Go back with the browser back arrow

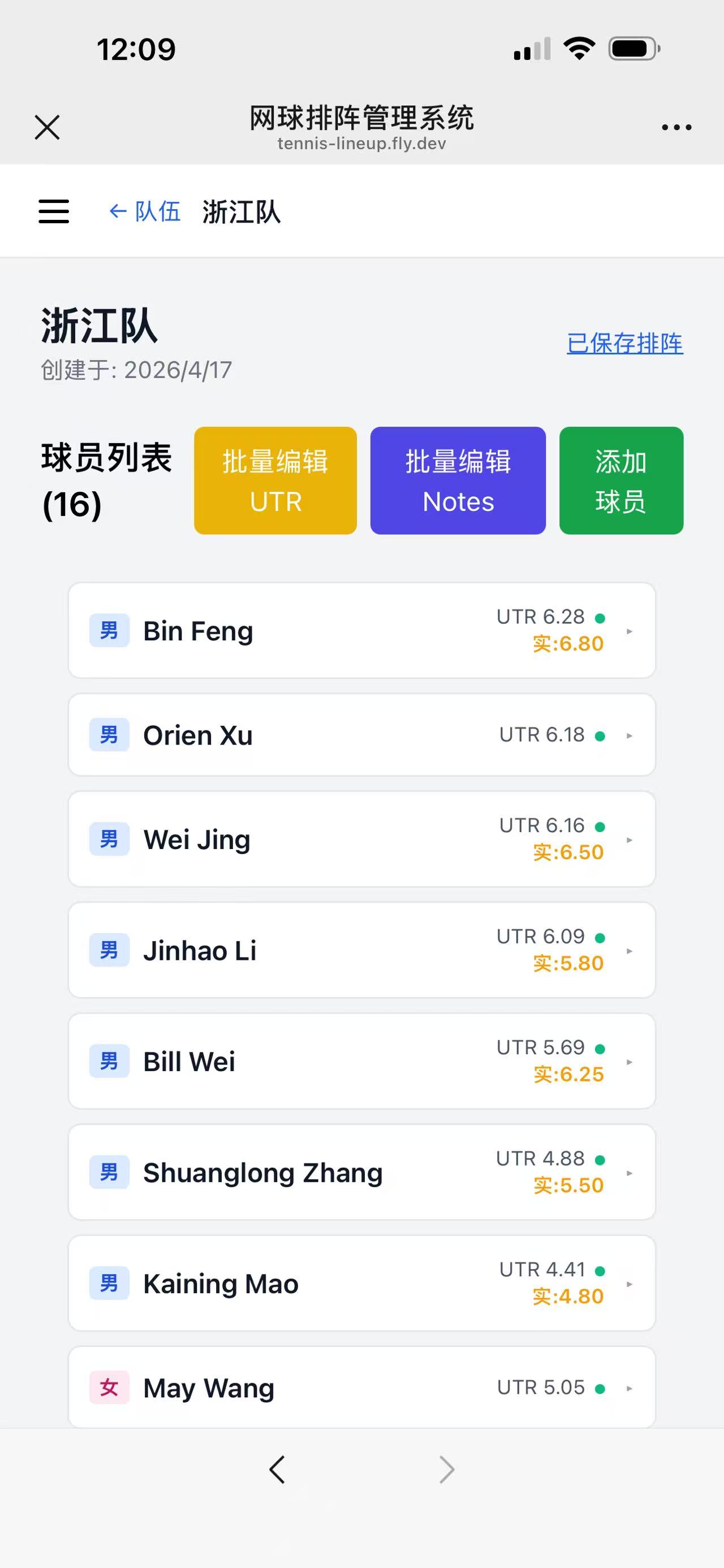tap(277, 1470)
